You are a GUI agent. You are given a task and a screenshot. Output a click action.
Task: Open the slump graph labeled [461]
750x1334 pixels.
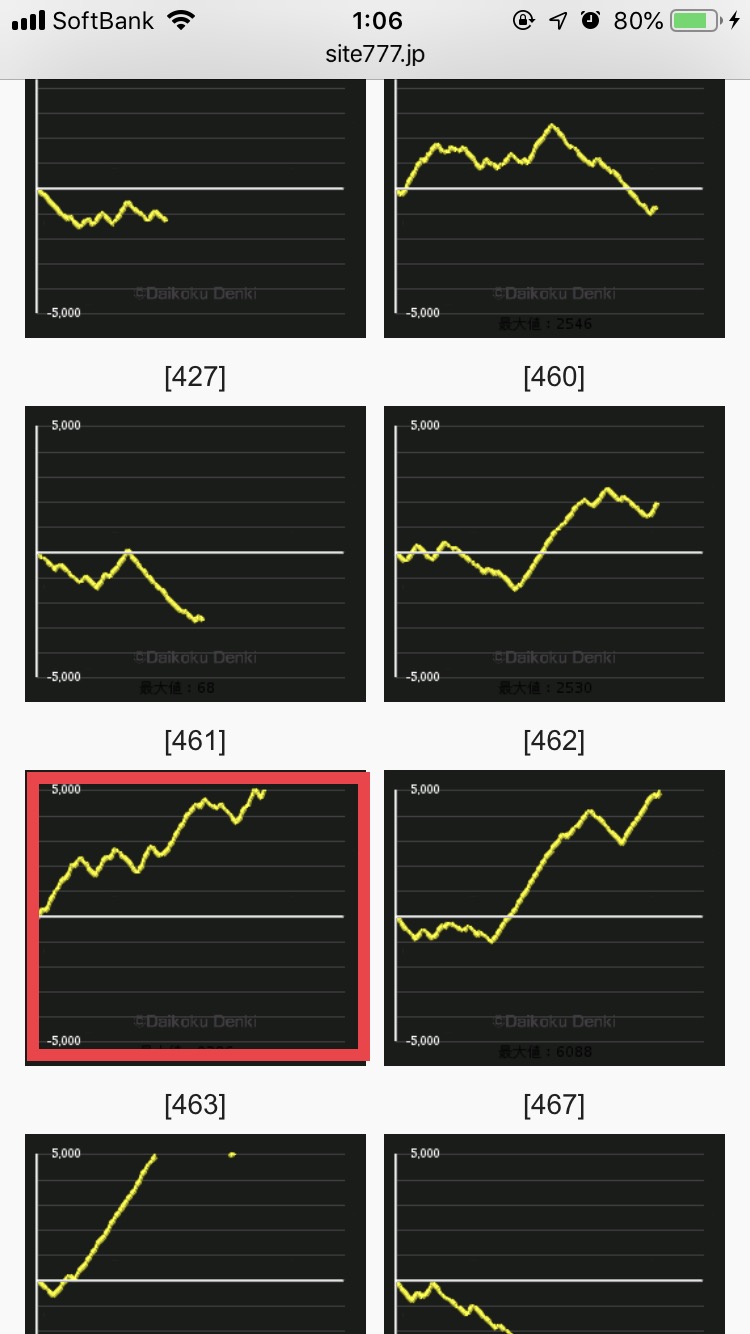195,553
